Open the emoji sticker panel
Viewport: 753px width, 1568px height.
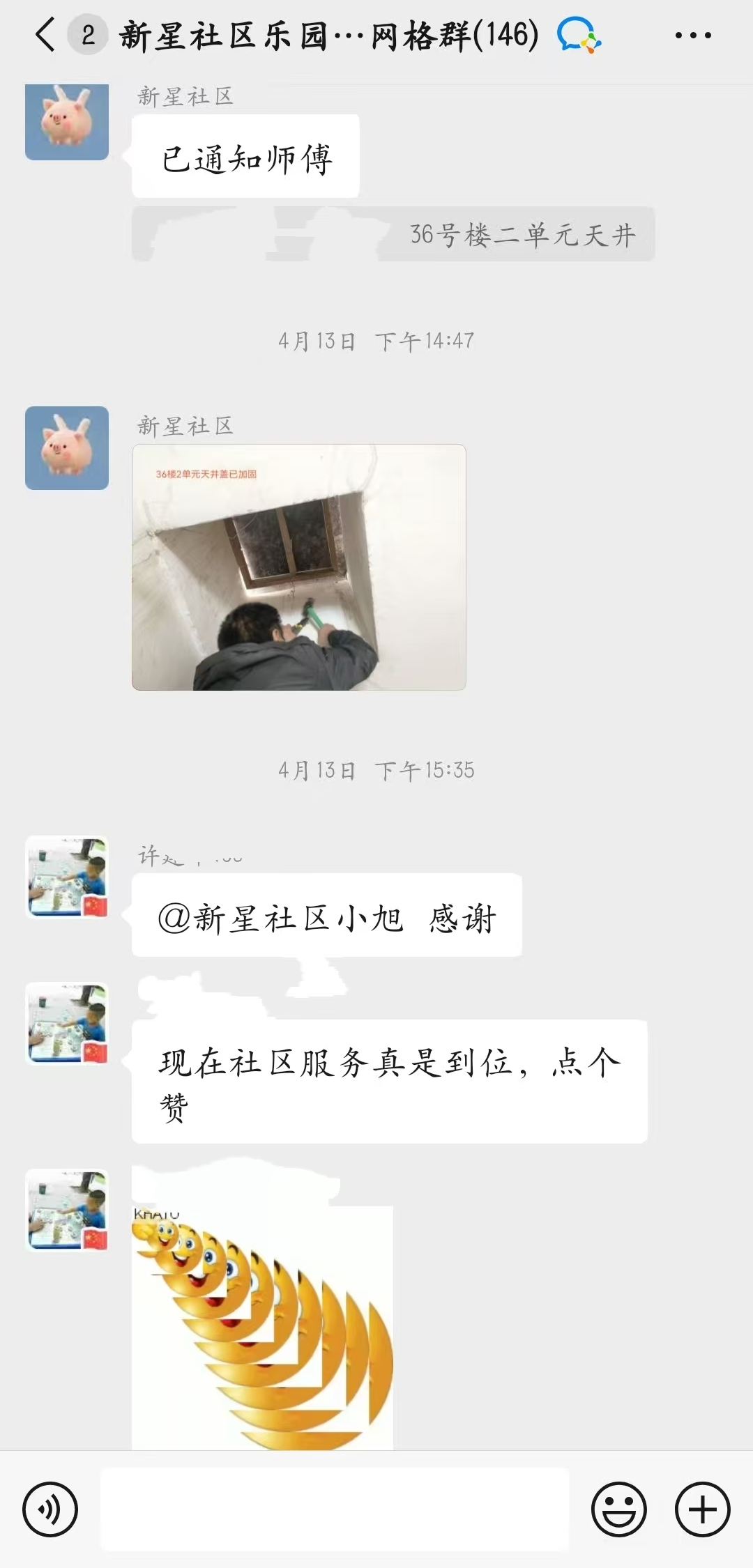(x=618, y=1509)
